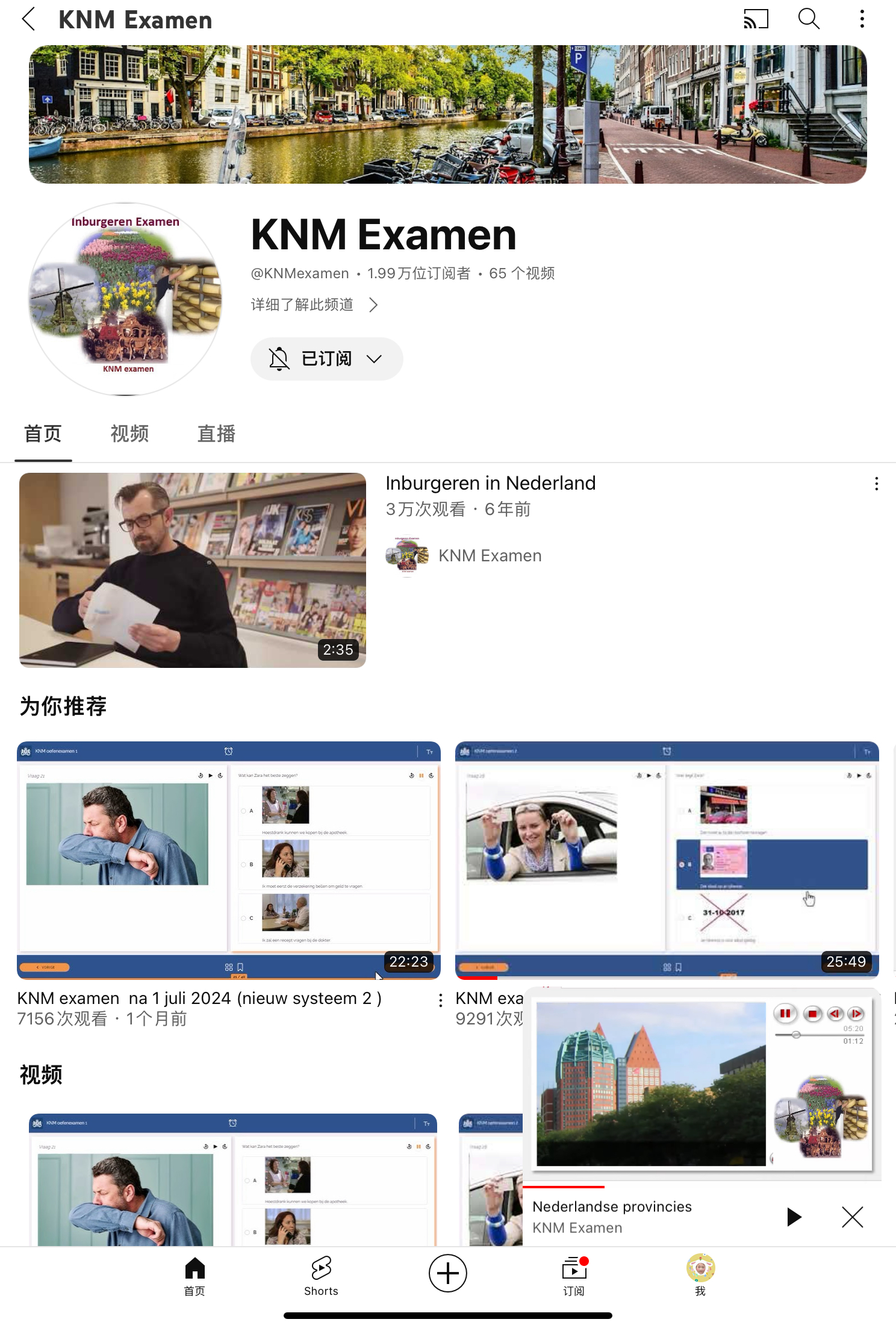
Task: Cast to a device
Action: click(756, 19)
